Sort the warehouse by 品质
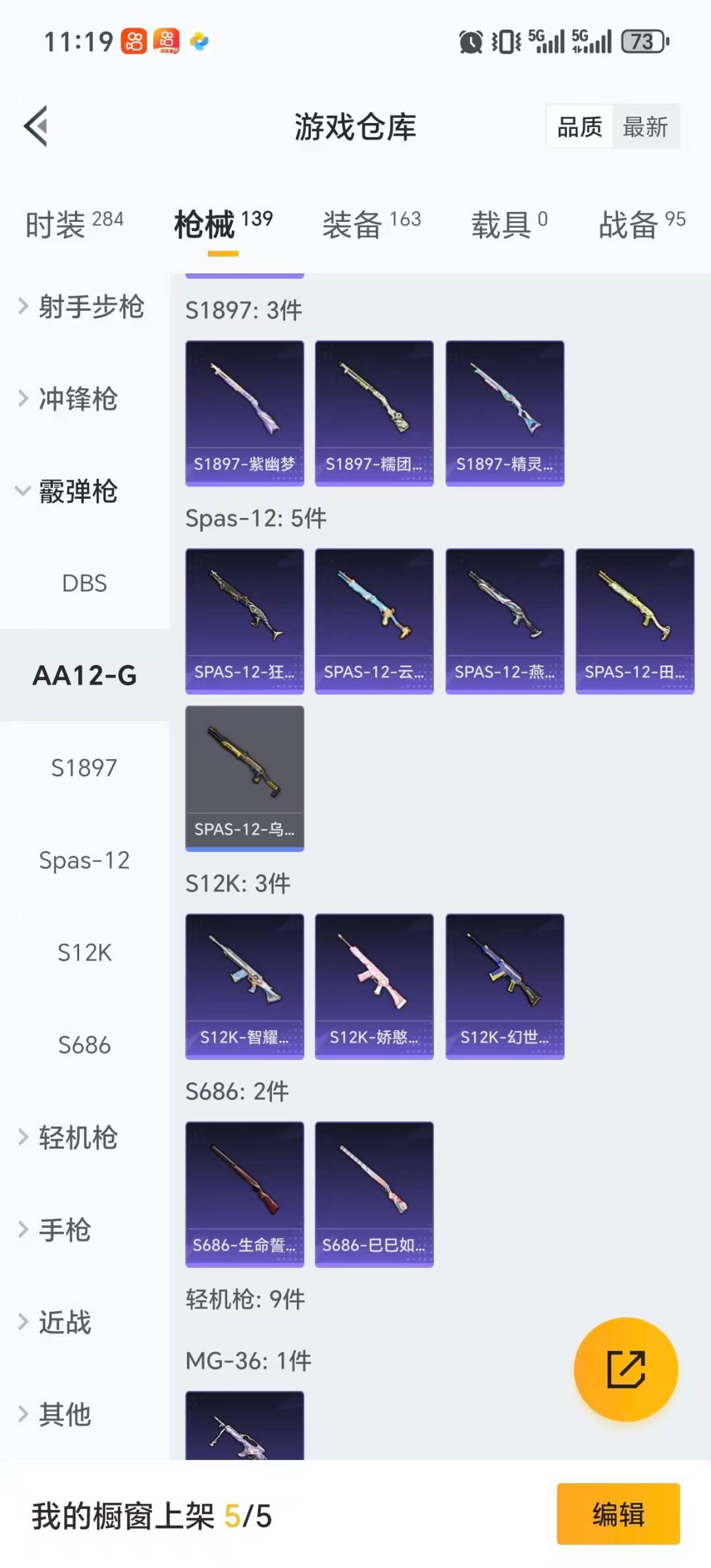This screenshot has width=711, height=1568. point(580,126)
